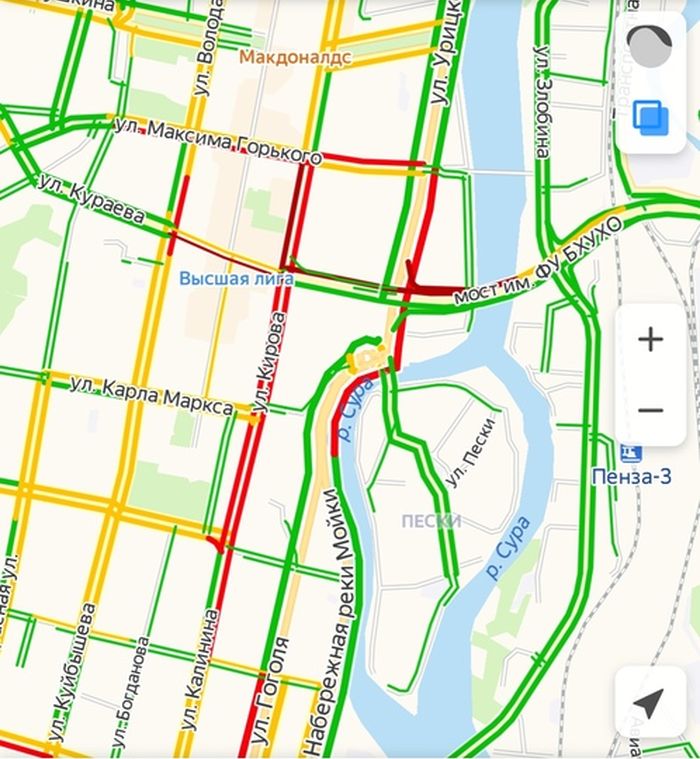Tap the traffic indicator button
The height and width of the screenshot is (759, 700).
pyautogui.click(x=651, y=47)
